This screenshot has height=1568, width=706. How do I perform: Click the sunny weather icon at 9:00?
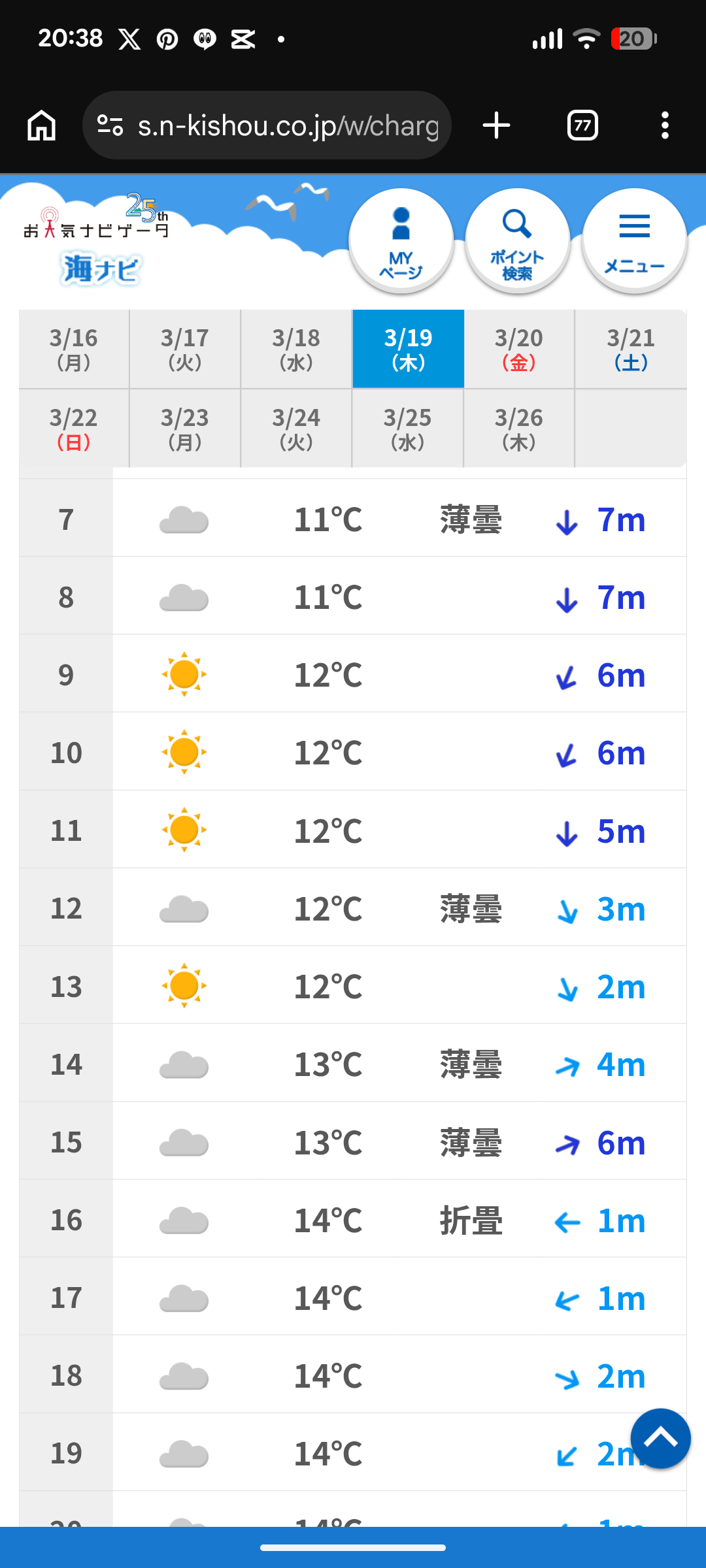pyautogui.click(x=184, y=674)
